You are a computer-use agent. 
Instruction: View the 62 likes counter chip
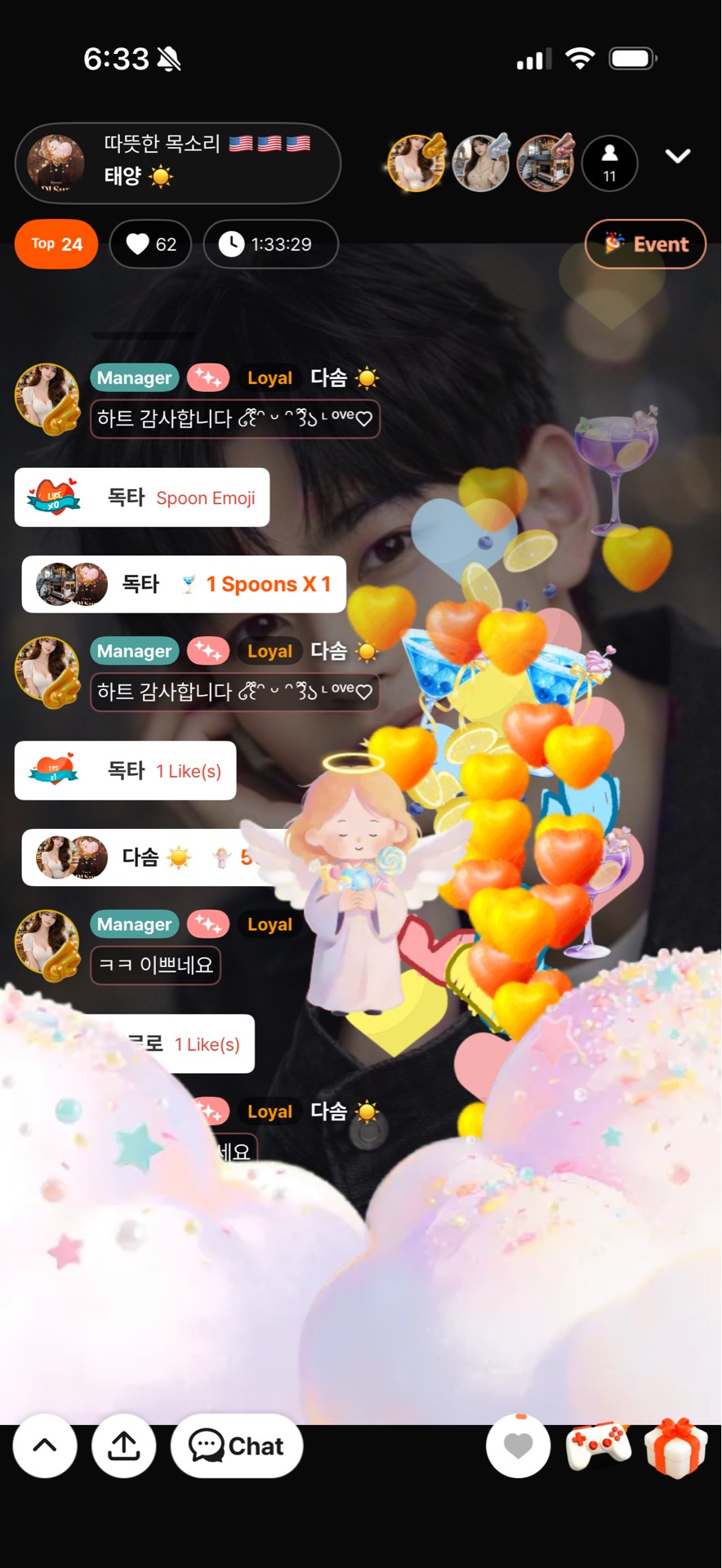[x=150, y=244]
